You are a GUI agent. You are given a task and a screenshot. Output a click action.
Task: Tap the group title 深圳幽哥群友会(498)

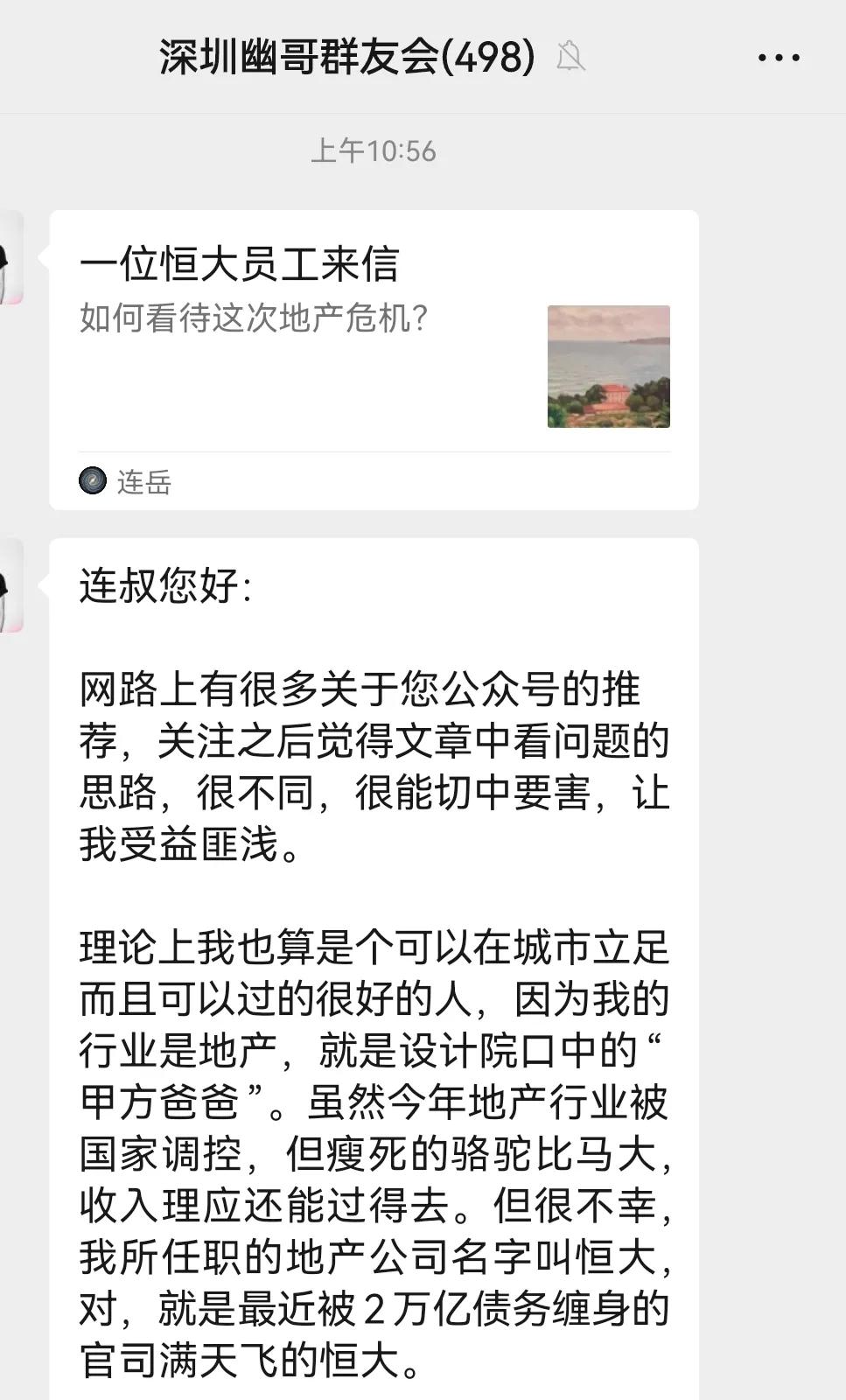344,56
